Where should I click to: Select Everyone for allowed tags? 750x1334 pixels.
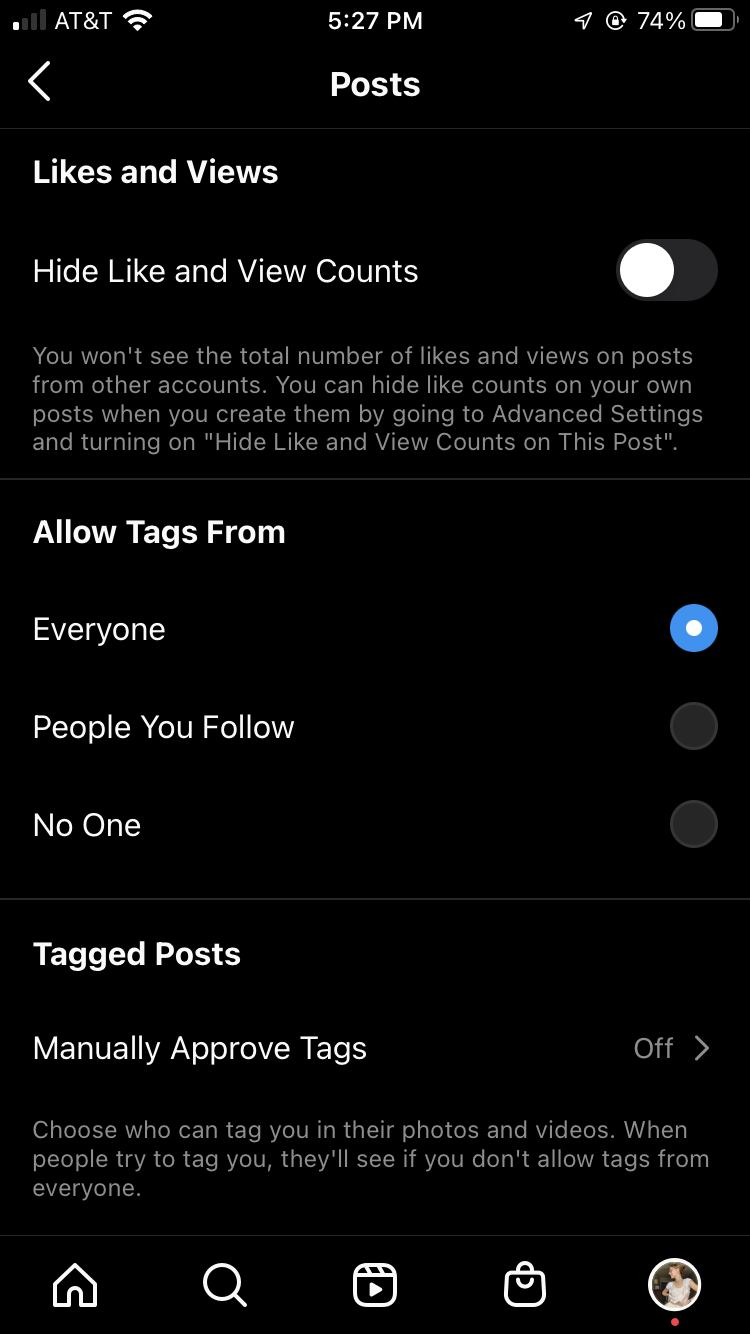pyautogui.click(x=693, y=629)
